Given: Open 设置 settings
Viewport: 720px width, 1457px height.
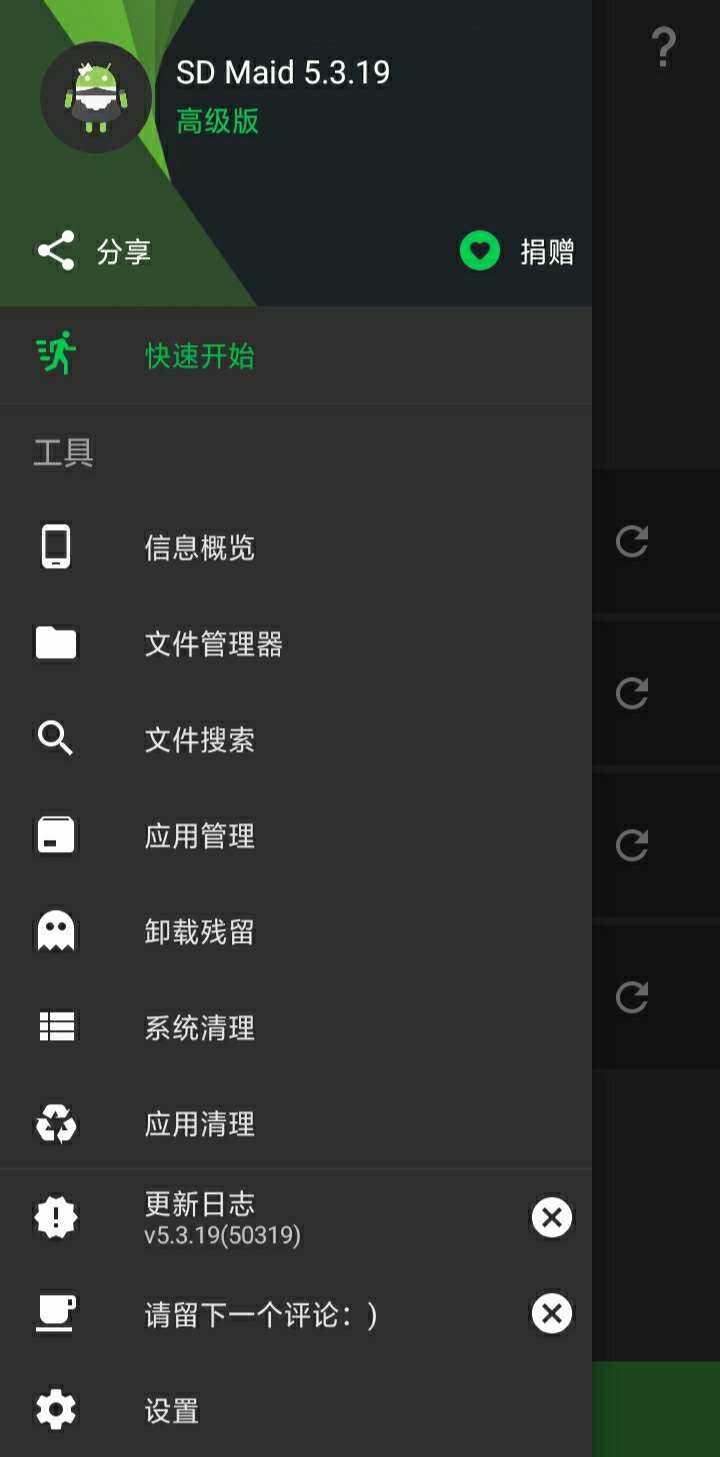Looking at the screenshot, I should tap(171, 1411).
